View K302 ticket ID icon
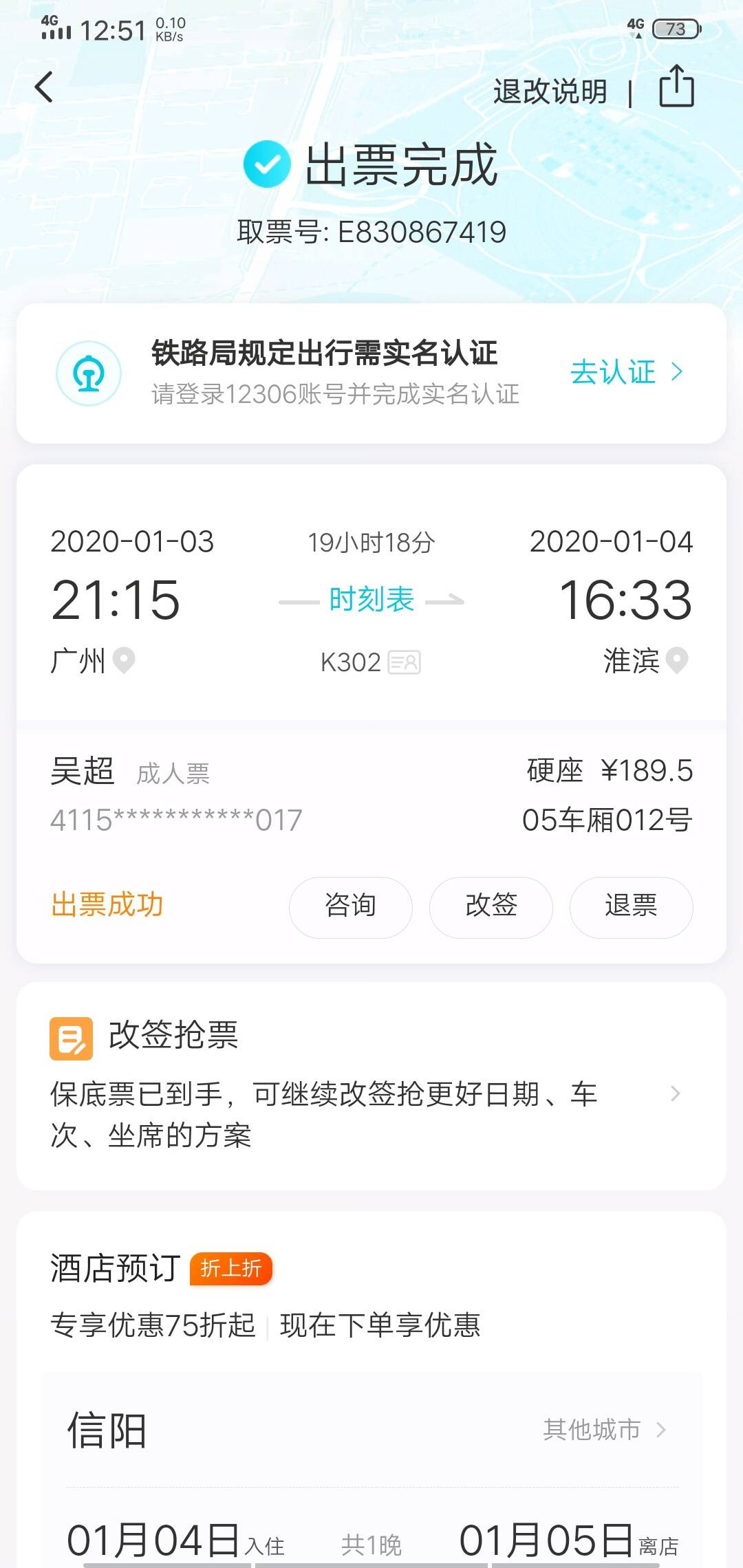 405,662
